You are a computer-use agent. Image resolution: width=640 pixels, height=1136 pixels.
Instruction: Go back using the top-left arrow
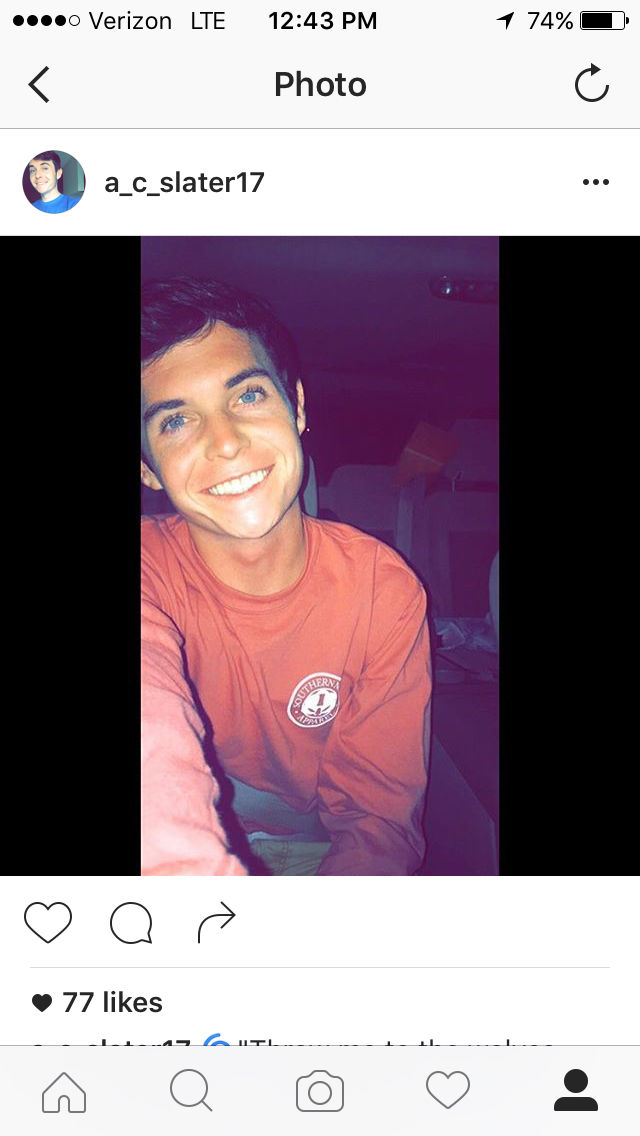click(x=39, y=85)
